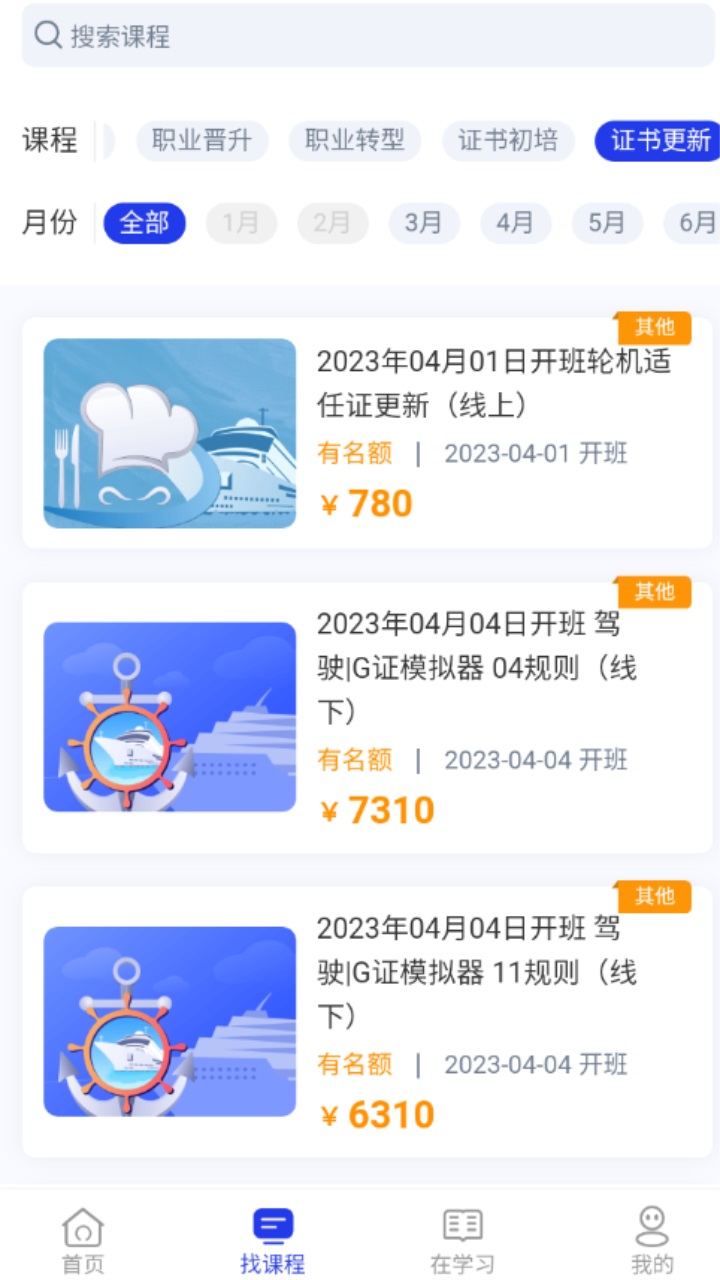Tap the 证书更新 category chip
The image size is (720, 1280).
pos(658,141)
